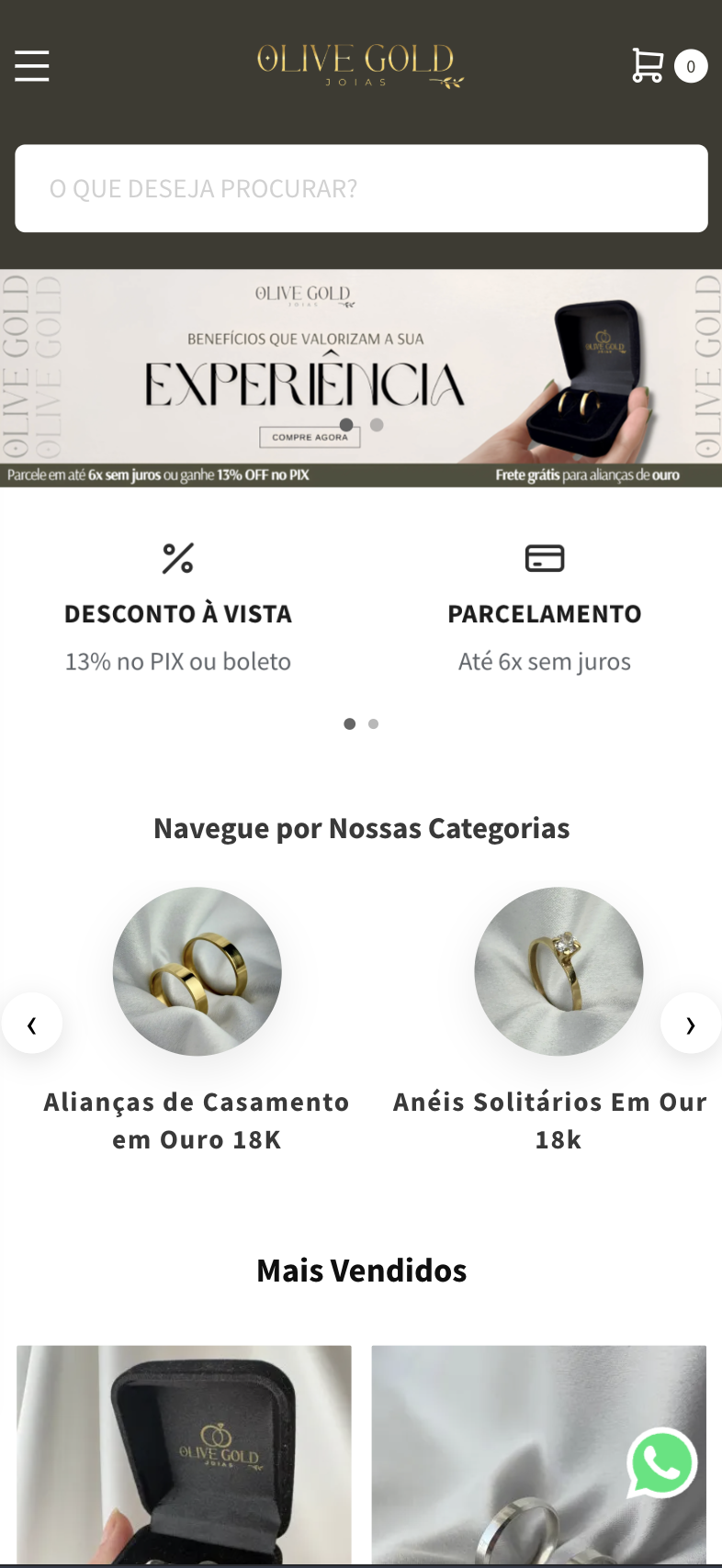Screen dimensions: 722x1568
Task: Open the best-seller product with black ring box
Action: tap(184, 1455)
